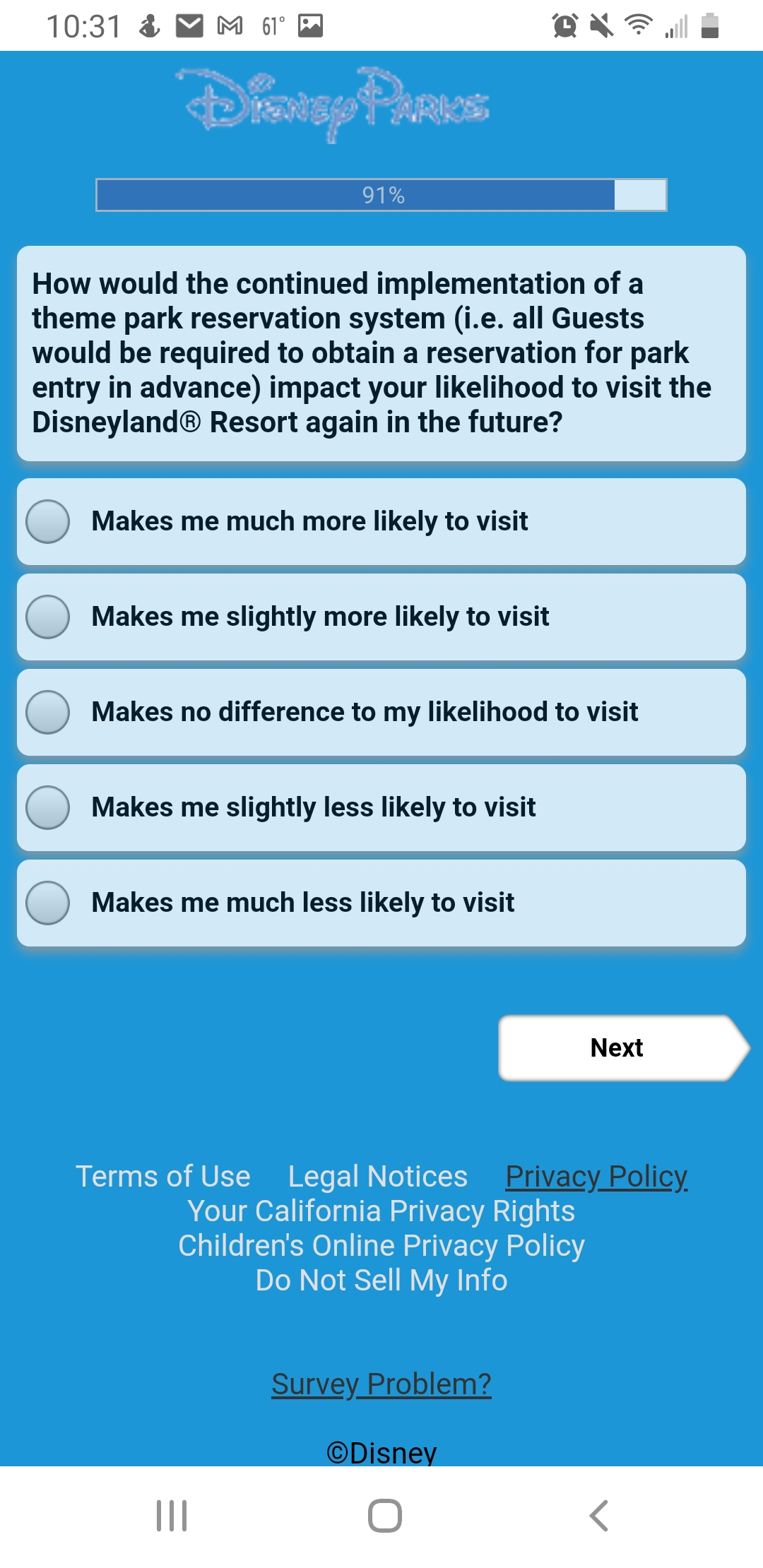Image resolution: width=763 pixels, height=1568 pixels.
Task: Tap the Next button
Action: point(623,1047)
